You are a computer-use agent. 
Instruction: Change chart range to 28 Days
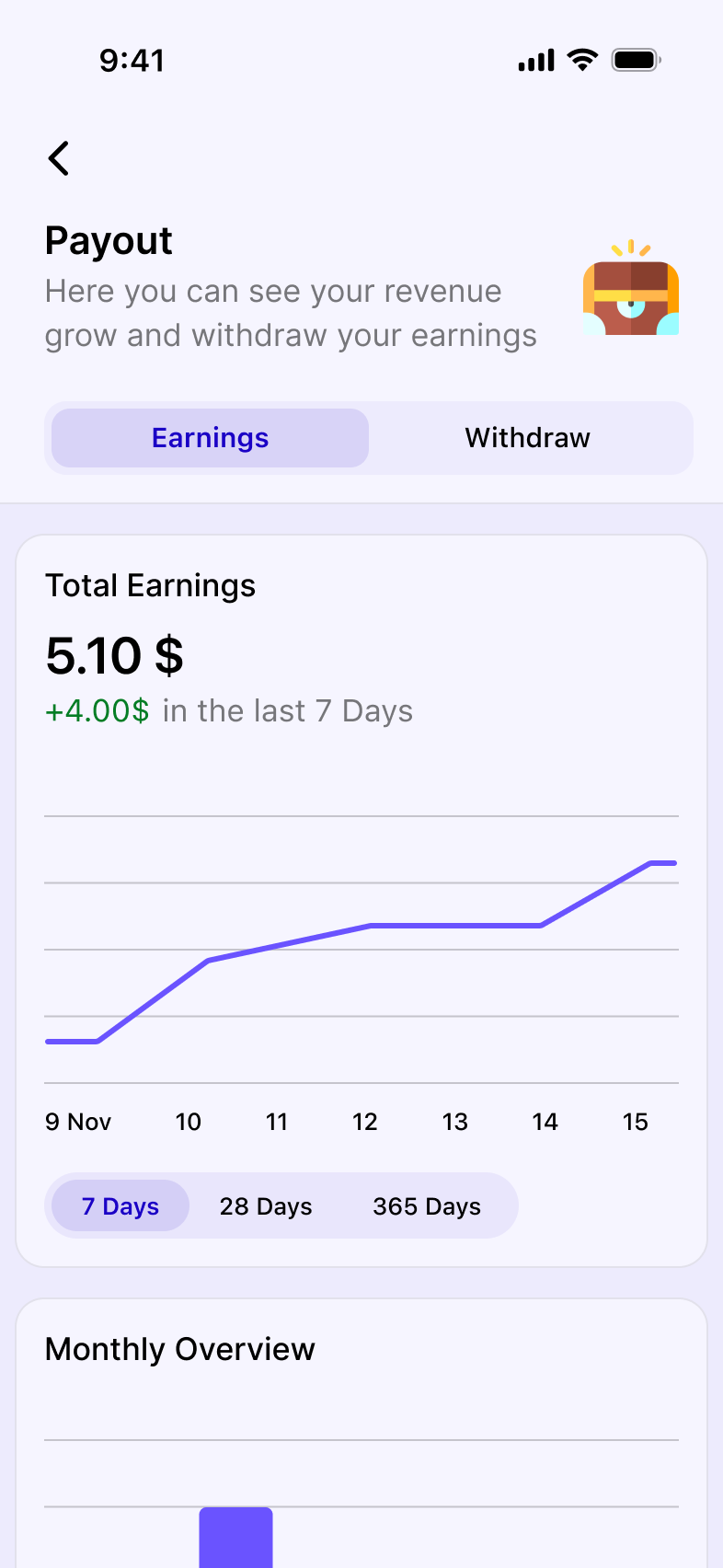(266, 1205)
